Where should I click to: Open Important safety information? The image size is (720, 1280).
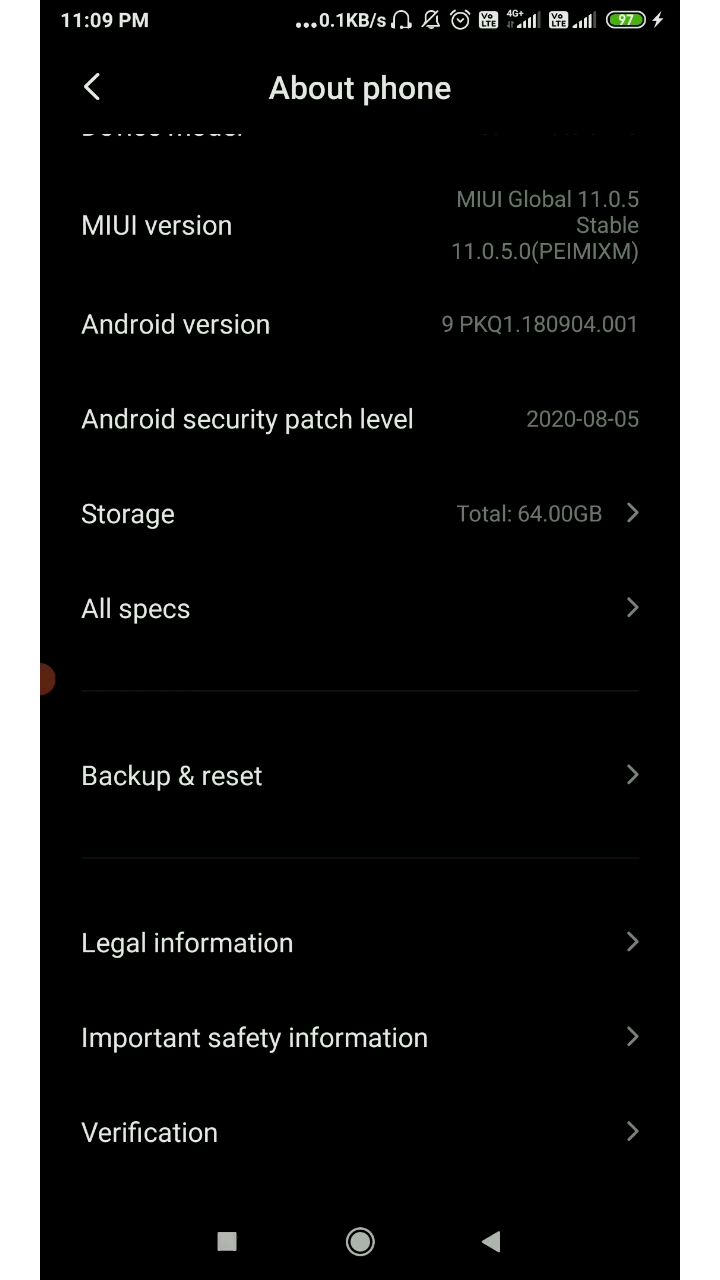coord(360,1038)
